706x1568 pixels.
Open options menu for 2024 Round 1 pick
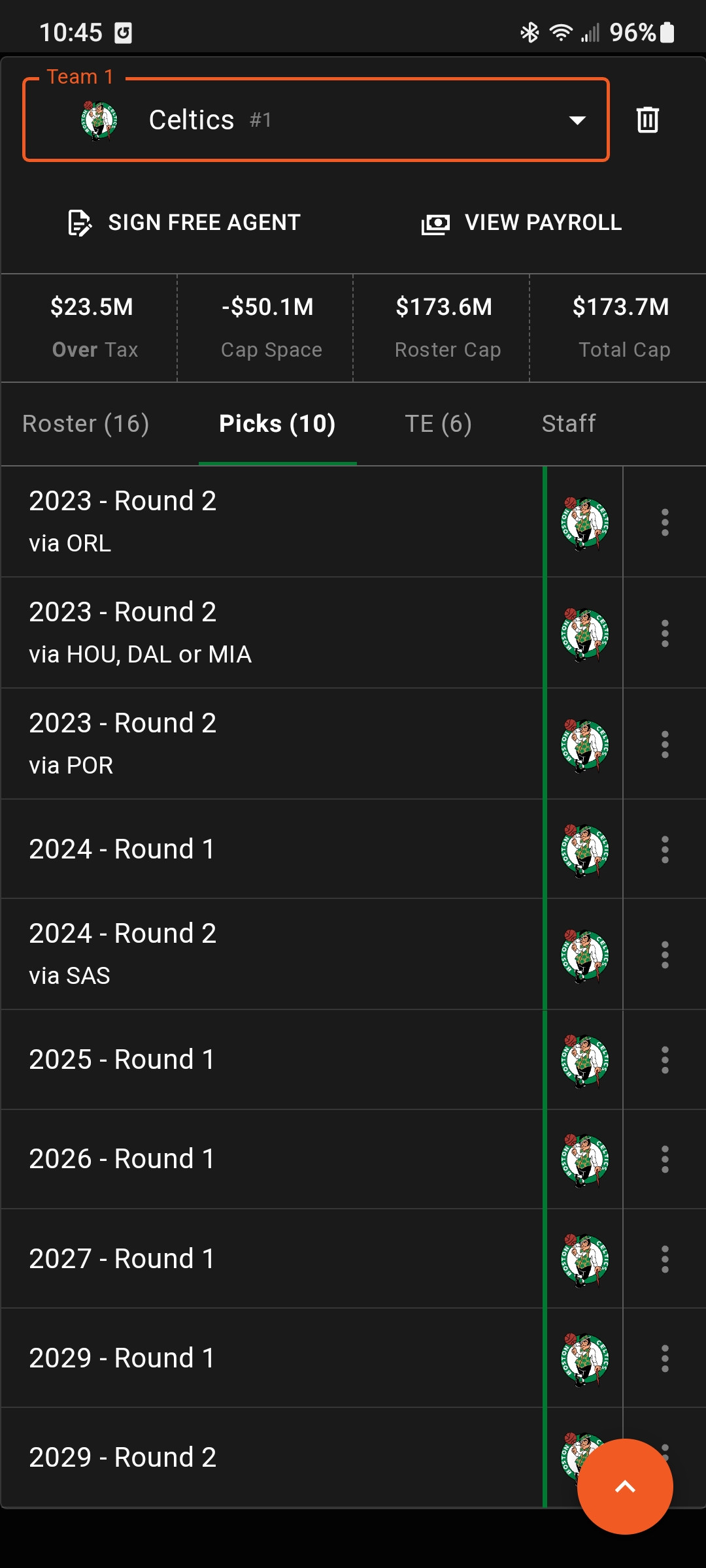tap(665, 849)
